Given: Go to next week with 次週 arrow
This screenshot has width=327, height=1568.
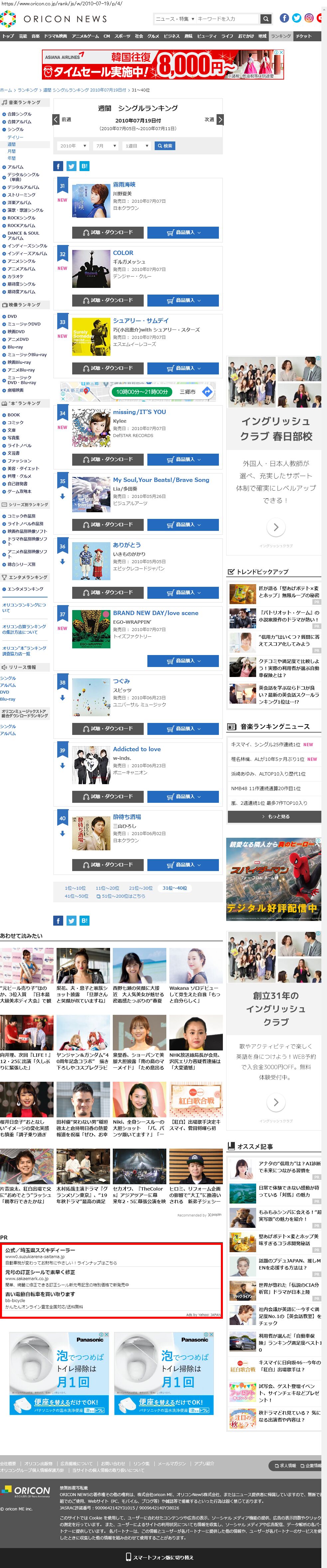Looking at the screenshot, I should point(220,119).
